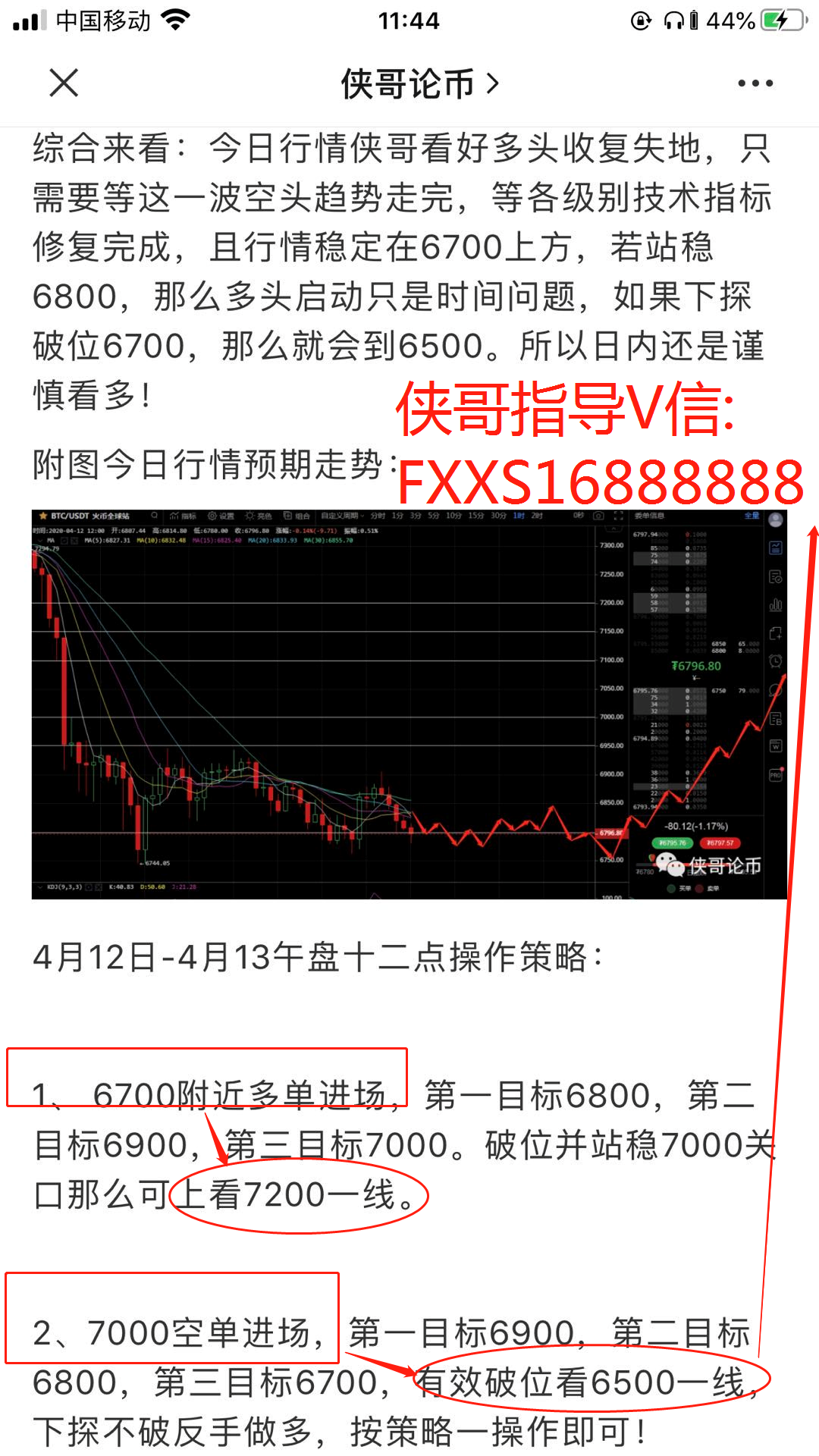This screenshot has width=819, height=1456.
Task: Expand 侠哥论币 account via the title chevron
Action: point(491,83)
